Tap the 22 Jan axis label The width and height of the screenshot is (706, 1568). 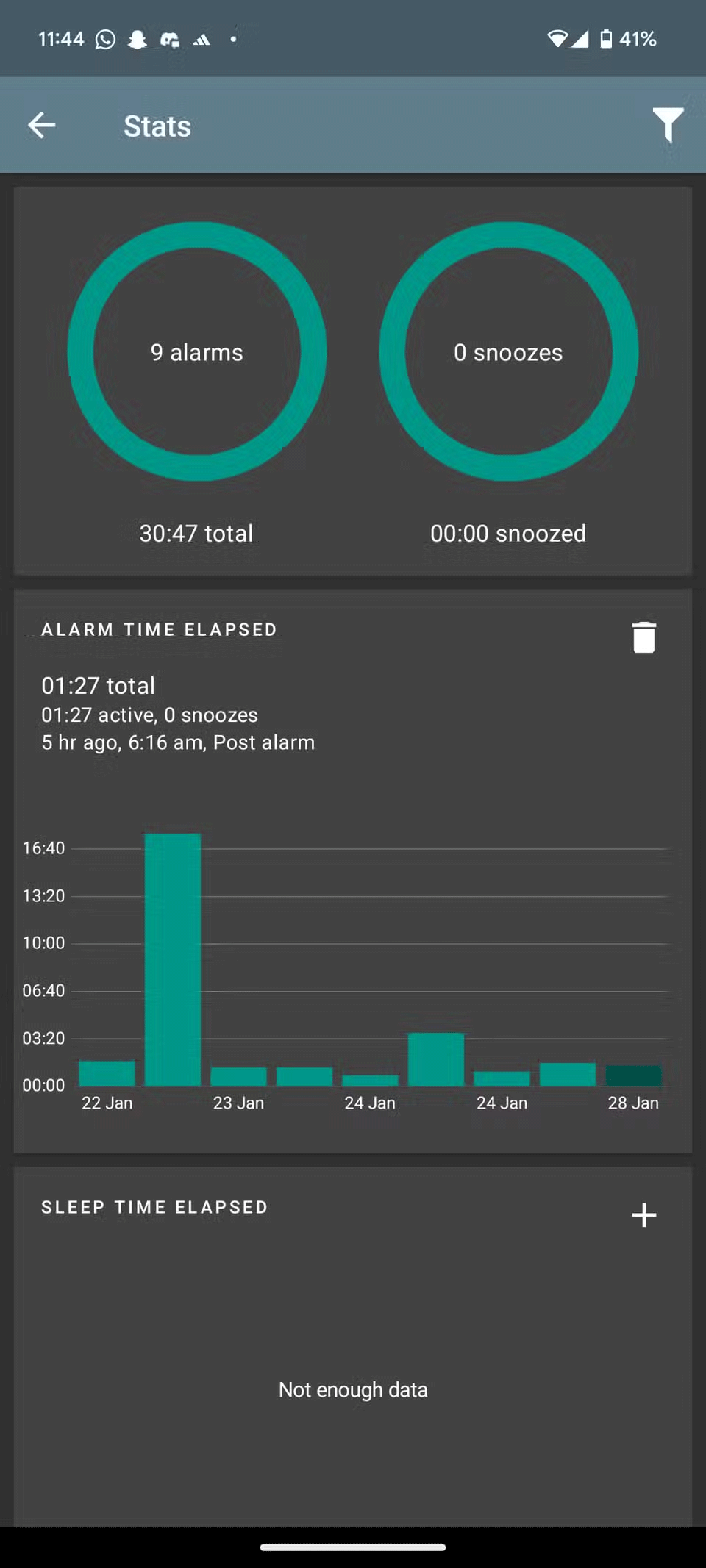tap(107, 1102)
